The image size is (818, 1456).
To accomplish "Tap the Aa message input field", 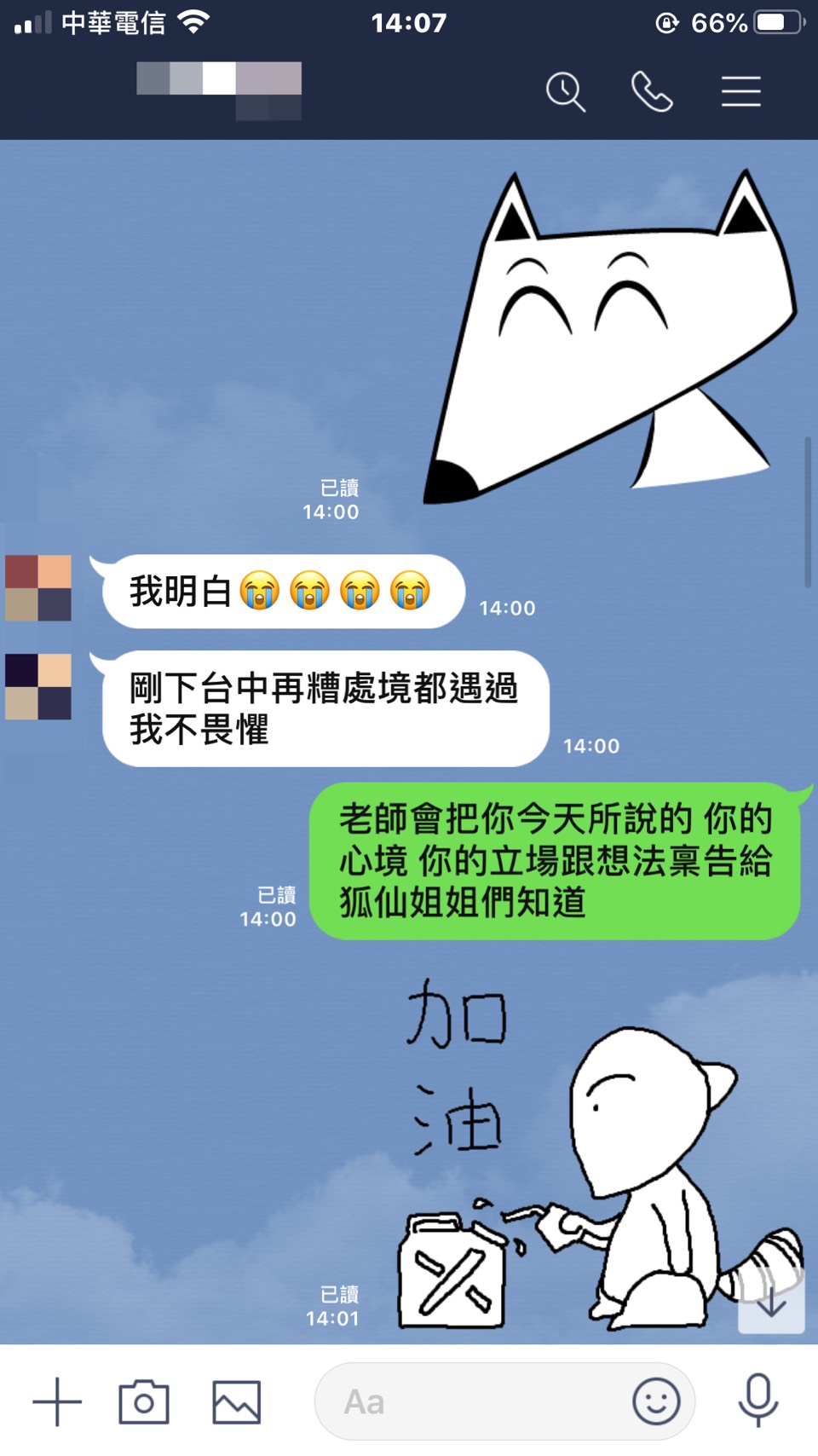I will [x=469, y=1401].
